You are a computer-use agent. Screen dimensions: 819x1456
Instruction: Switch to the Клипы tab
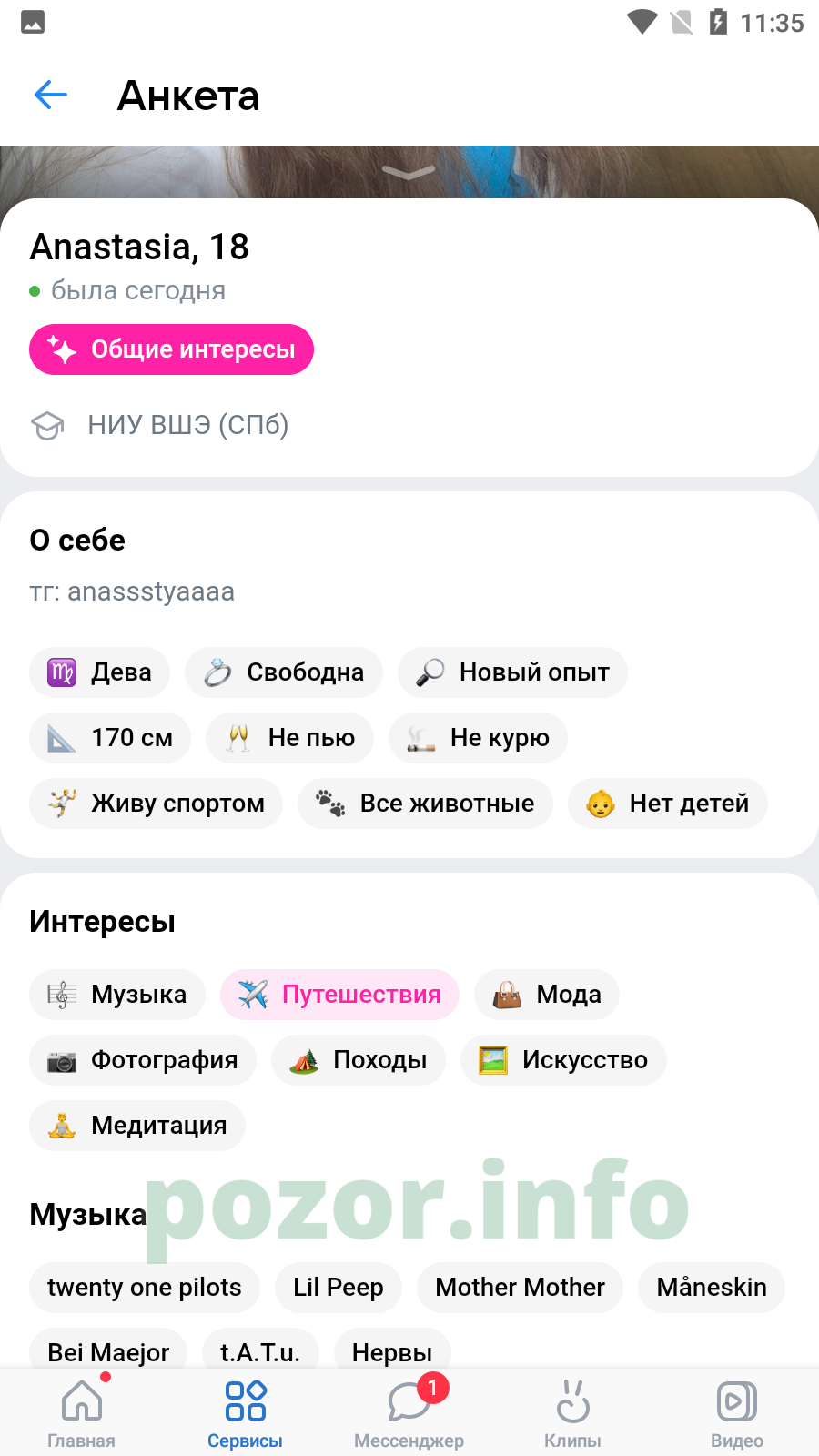[x=573, y=1413]
